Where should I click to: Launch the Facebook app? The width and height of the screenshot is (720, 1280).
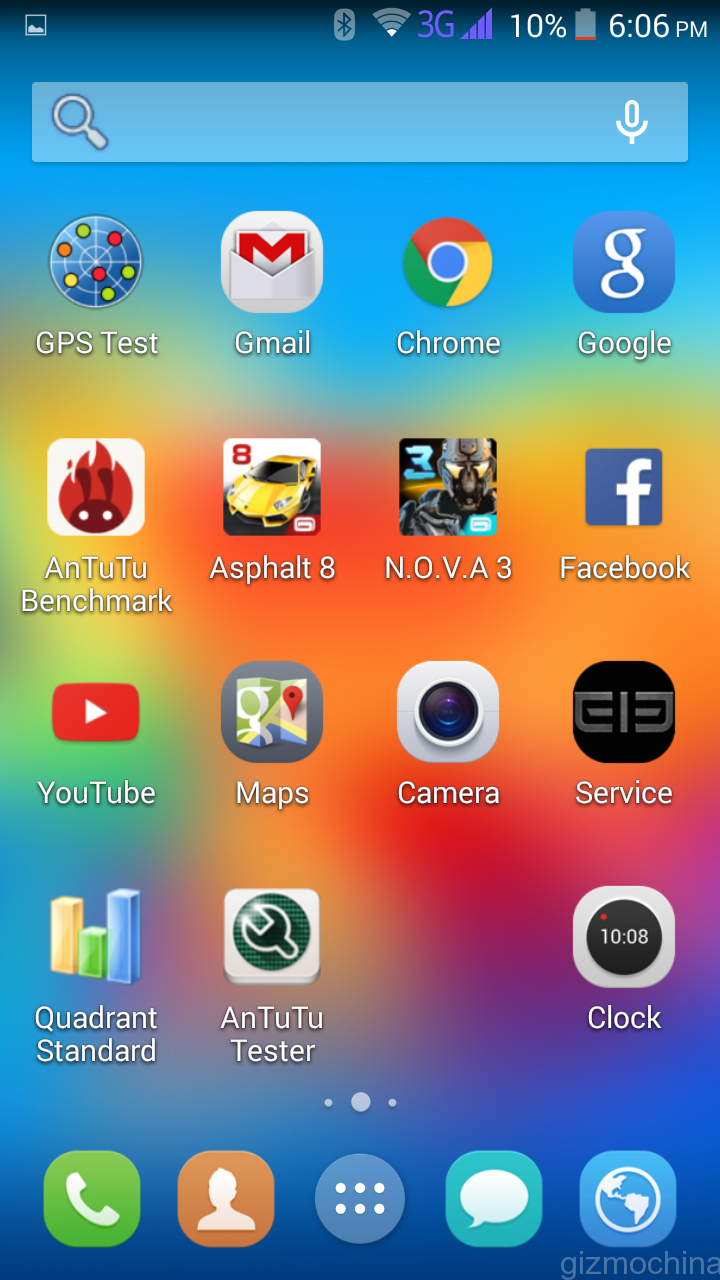click(624, 487)
